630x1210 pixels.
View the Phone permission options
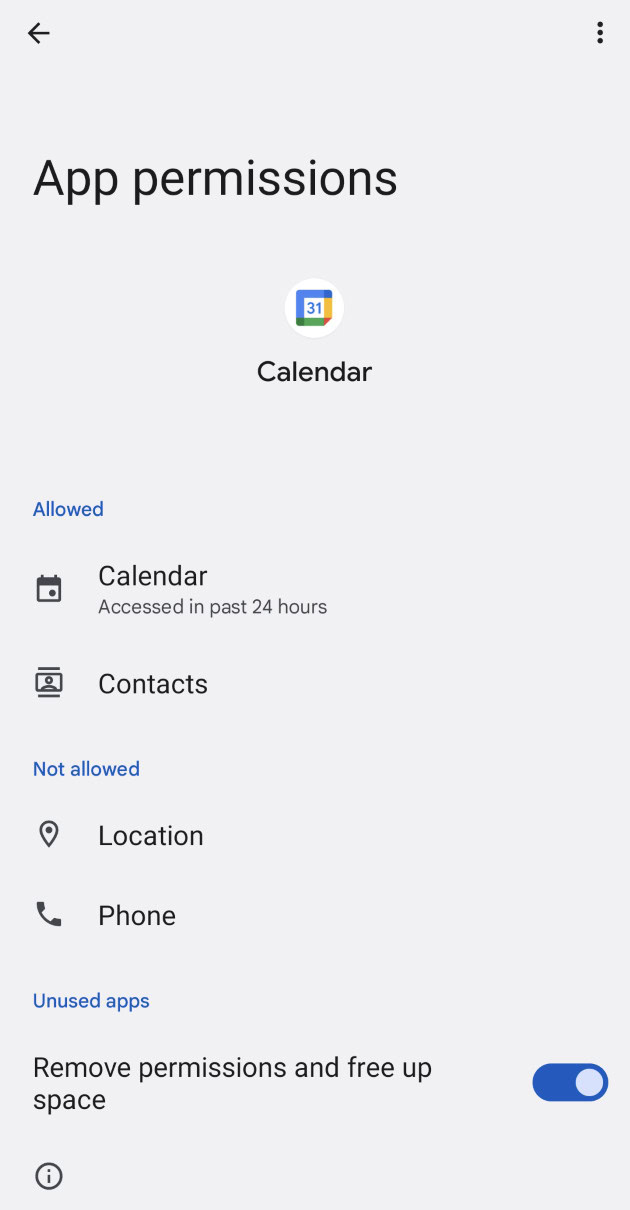point(137,916)
